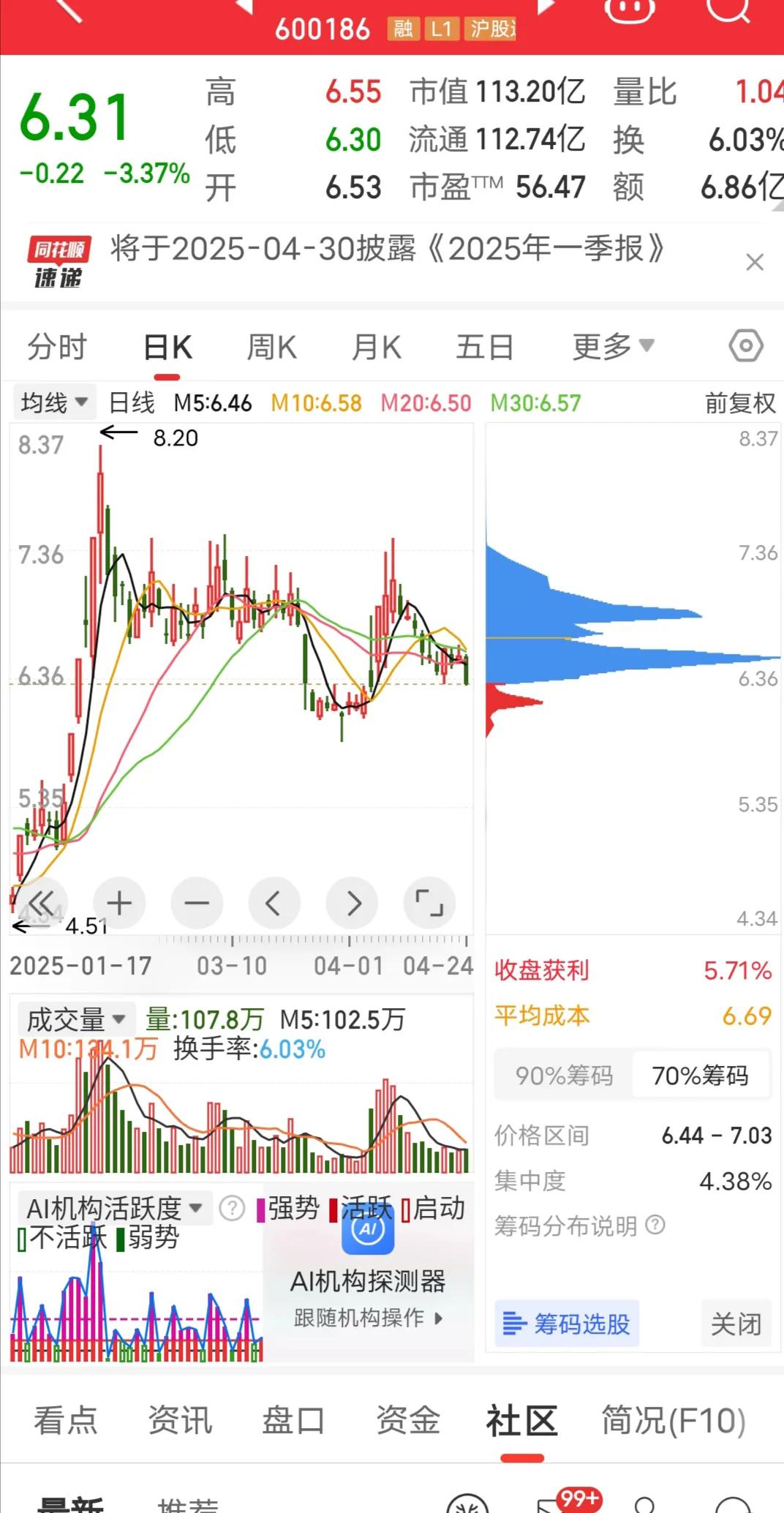
Task: Dismiss the 2025年一季报 disclosure notice
Action: click(x=754, y=262)
